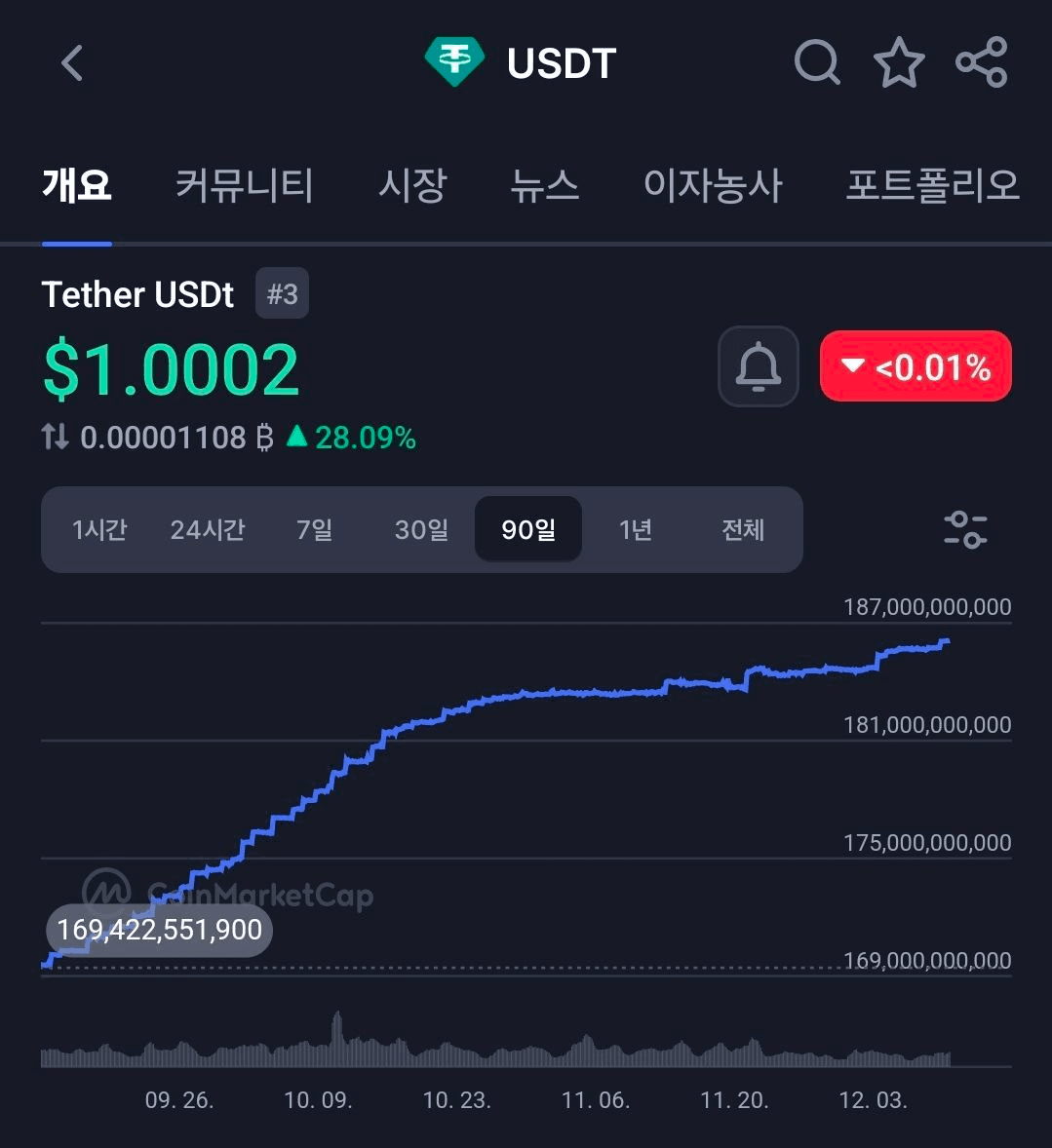Switch to the 커뮤니티 tab
Image resolution: width=1052 pixels, height=1148 pixels.
click(x=244, y=185)
